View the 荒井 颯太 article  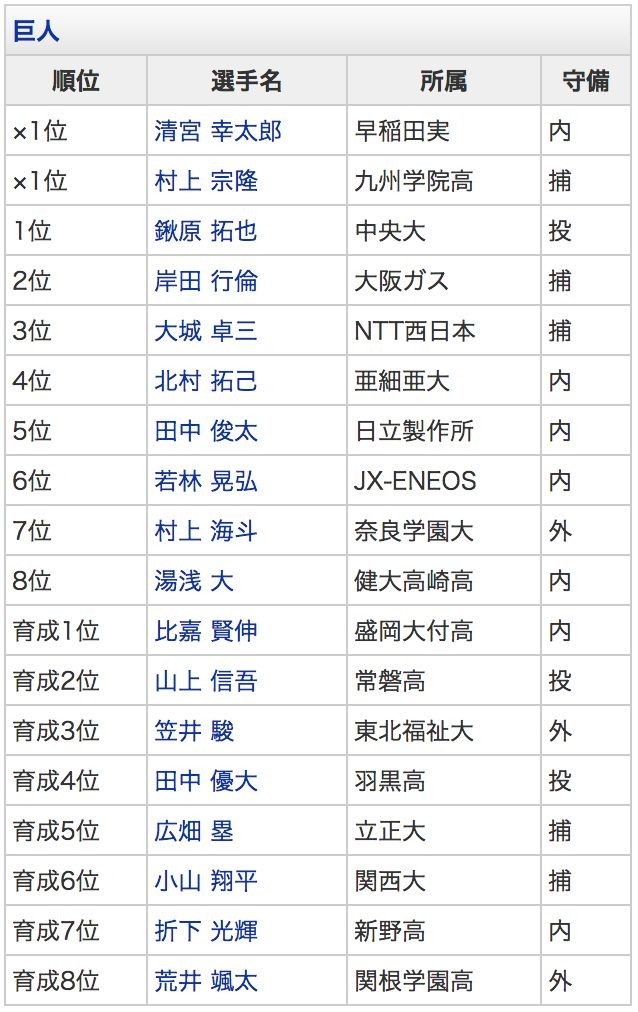pos(206,982)
